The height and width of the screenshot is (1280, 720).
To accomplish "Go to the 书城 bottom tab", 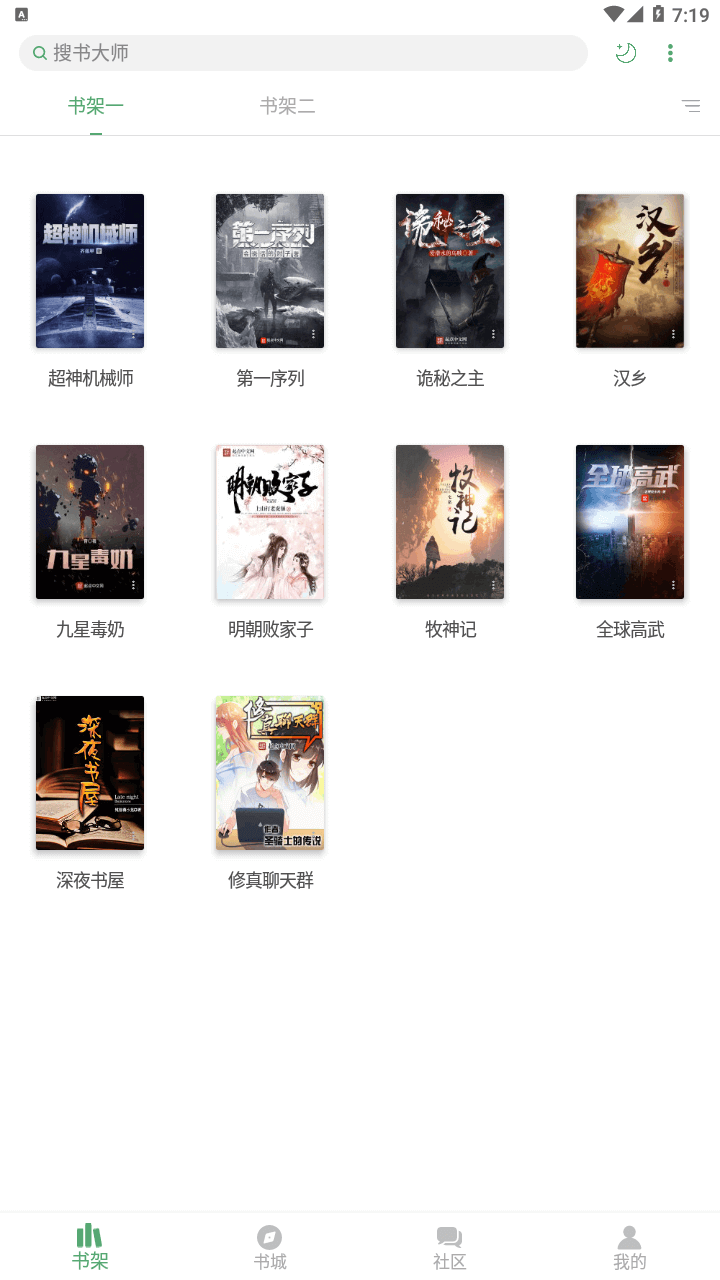I will click(x=270, y=1247).
